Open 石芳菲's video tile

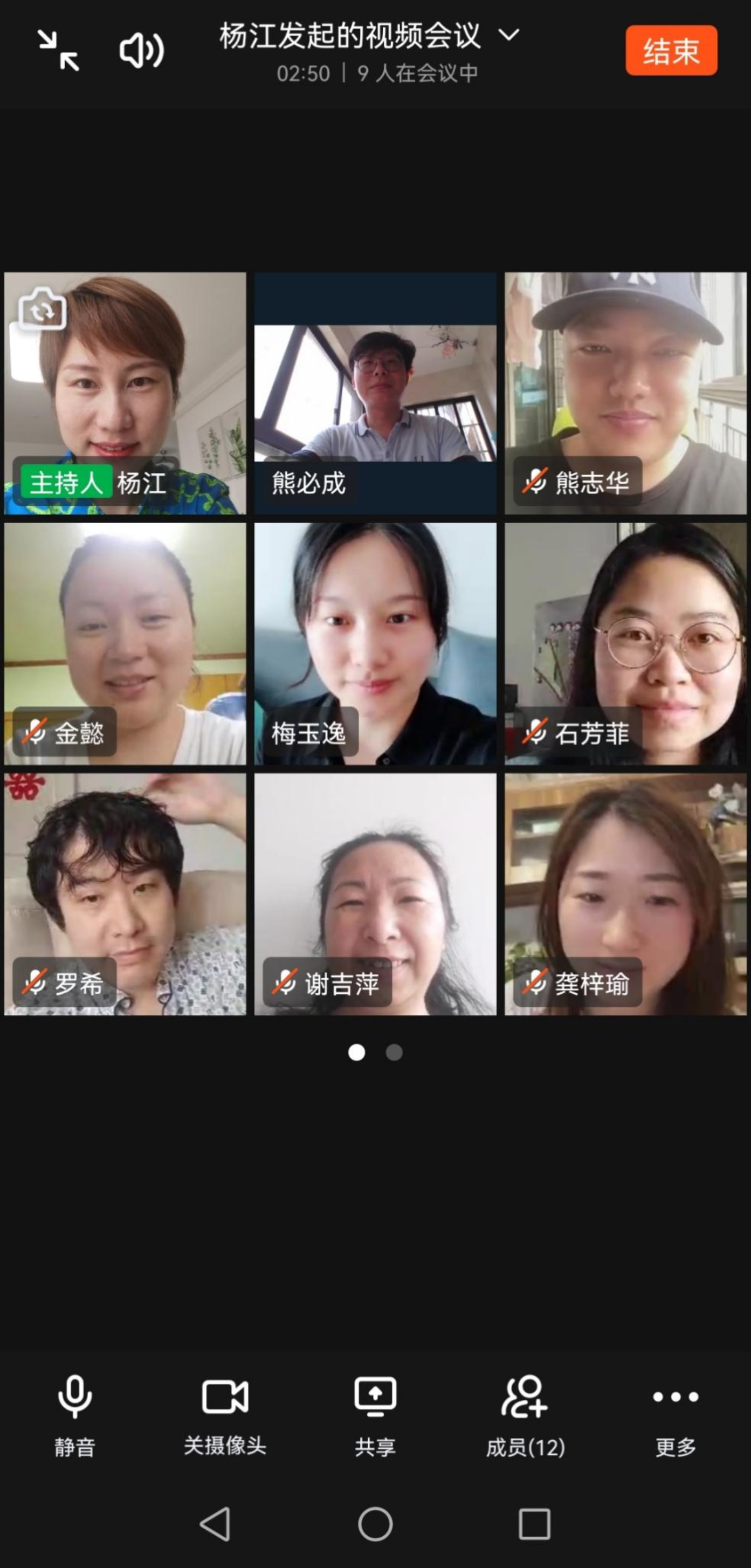[x=625, y=643]
